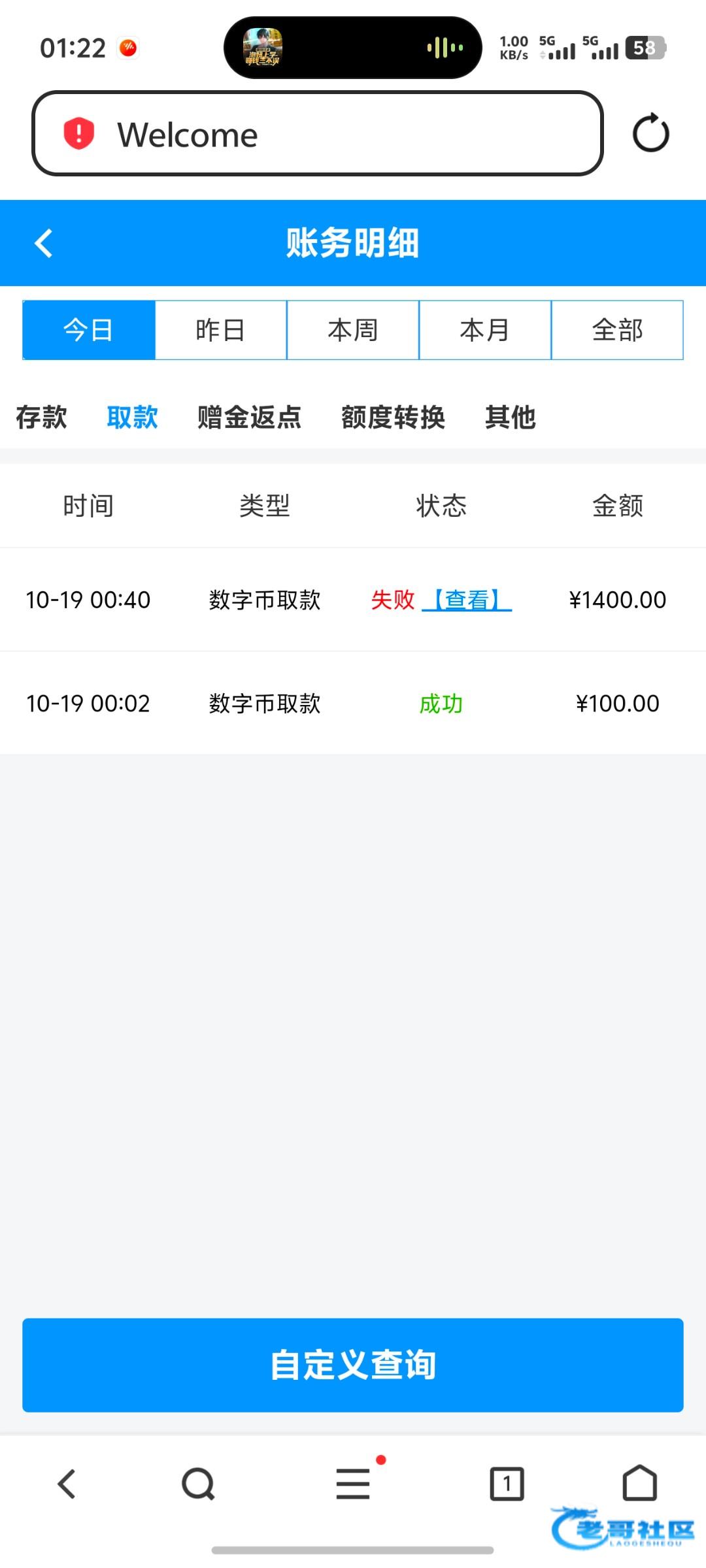Screen dimensions: 706x1568
Task: Switch to 本月 date filter
Action: click(485, 330)
